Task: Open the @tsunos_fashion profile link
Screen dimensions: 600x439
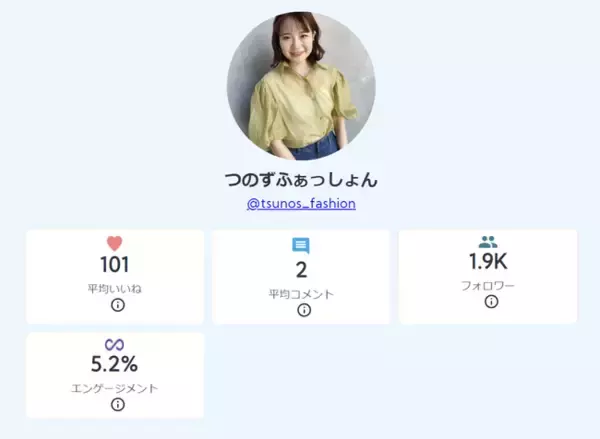Action: pos(301,204)
